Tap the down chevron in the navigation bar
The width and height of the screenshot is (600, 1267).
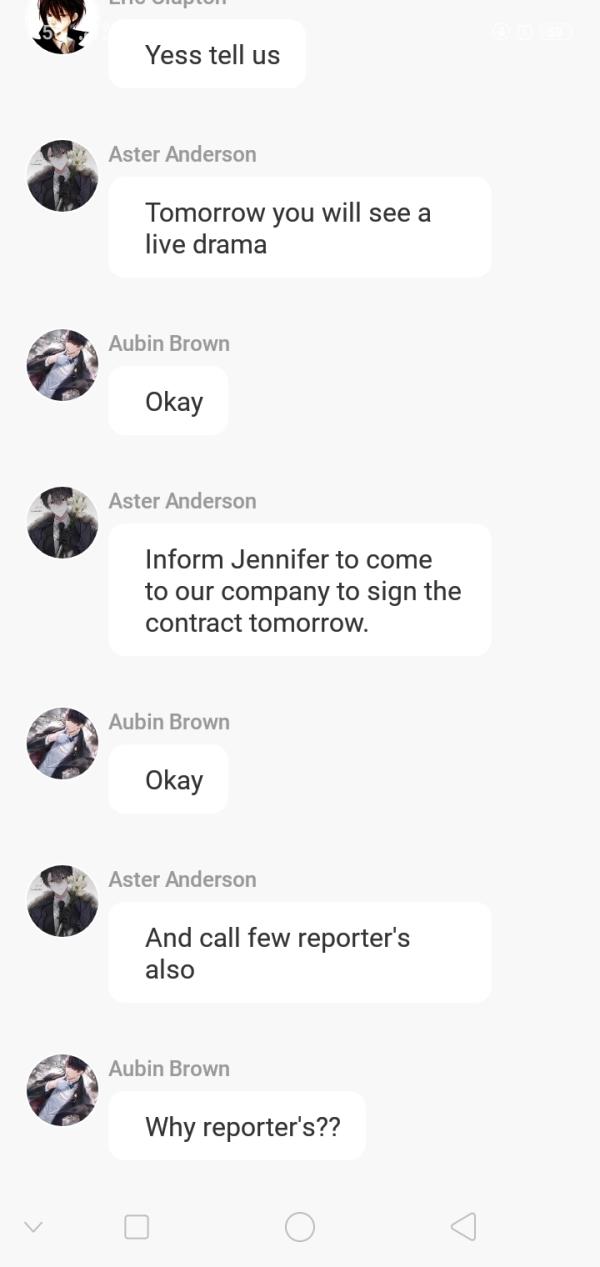(x=33, y=1227)
